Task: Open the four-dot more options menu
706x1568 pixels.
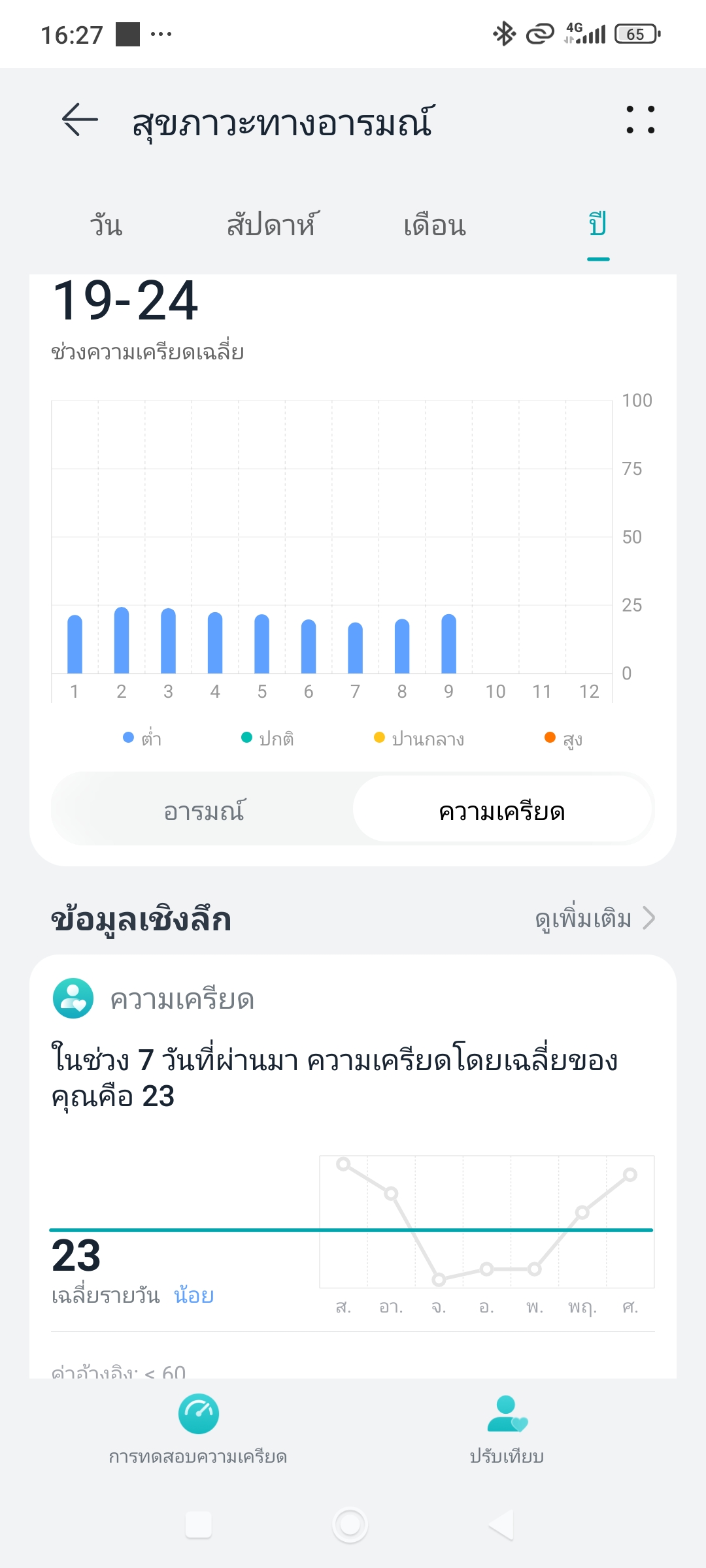Action: pos(641,120)
